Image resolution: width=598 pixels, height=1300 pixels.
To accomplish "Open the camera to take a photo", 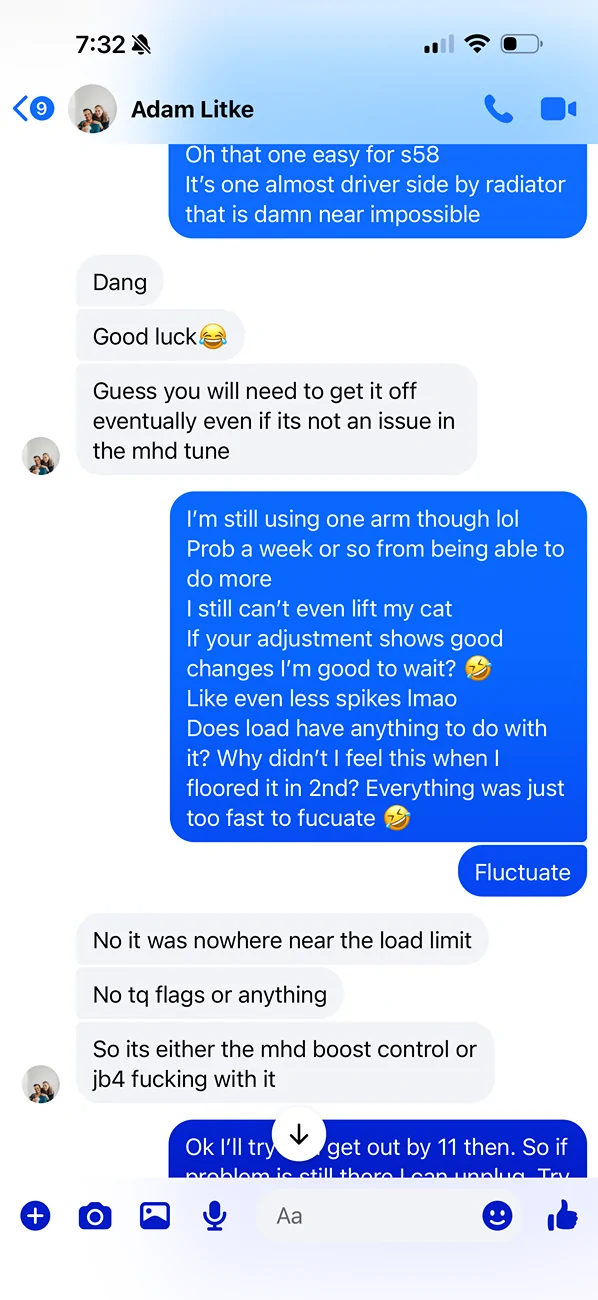I will tap(95, 1216).
